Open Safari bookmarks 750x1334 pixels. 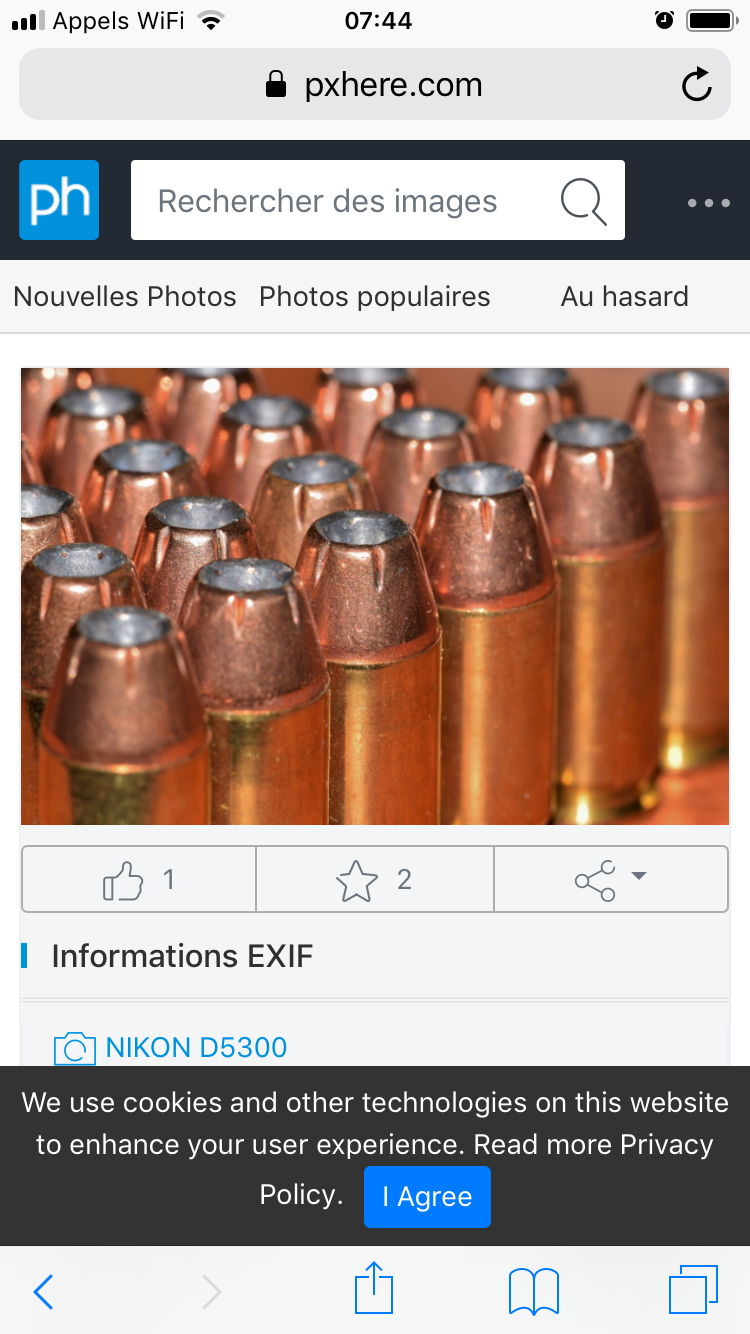pyautogui.click(x=534, y=1291)
